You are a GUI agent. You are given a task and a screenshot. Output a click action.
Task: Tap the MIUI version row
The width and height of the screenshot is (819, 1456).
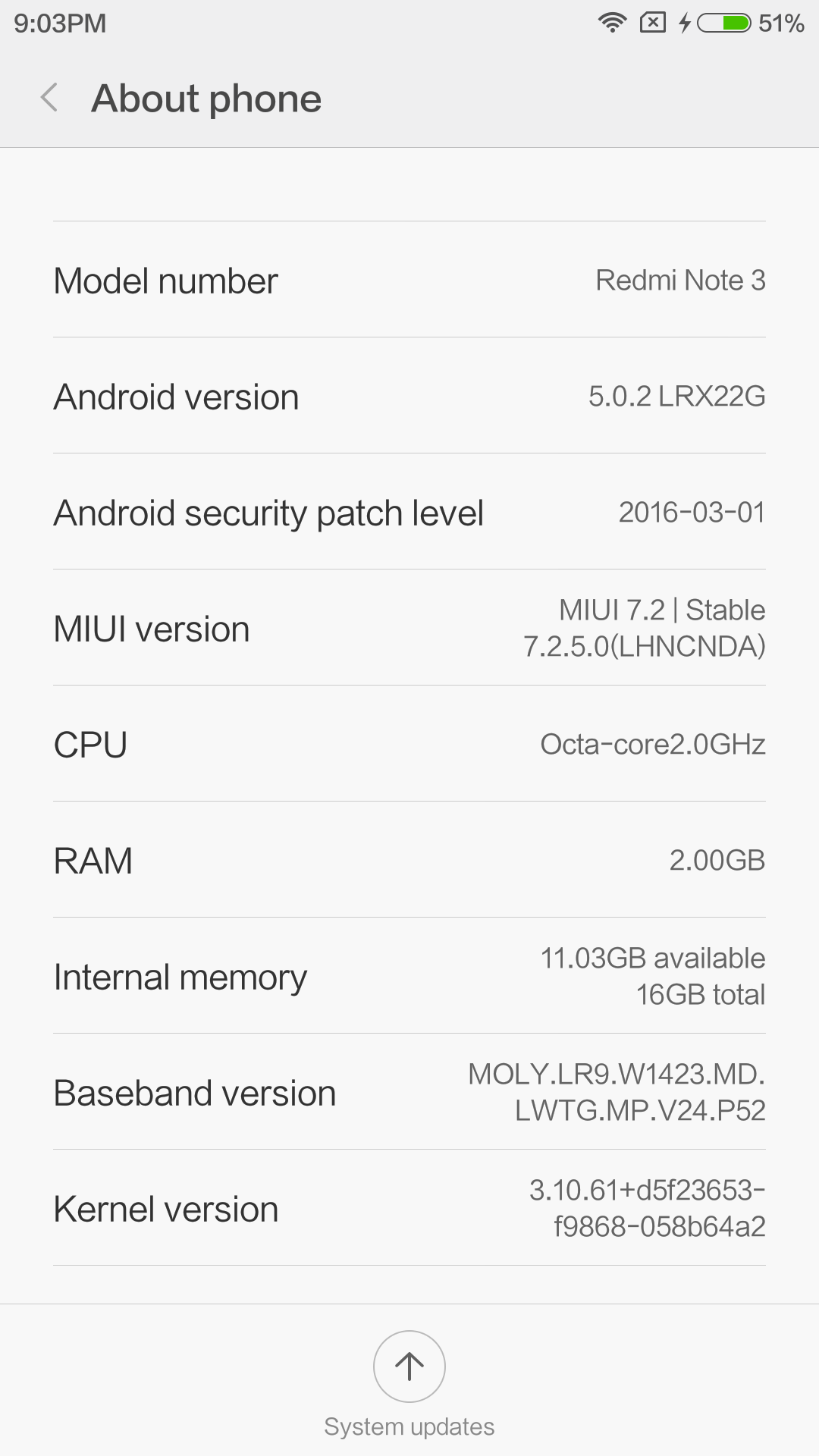[x=409, y=628]
